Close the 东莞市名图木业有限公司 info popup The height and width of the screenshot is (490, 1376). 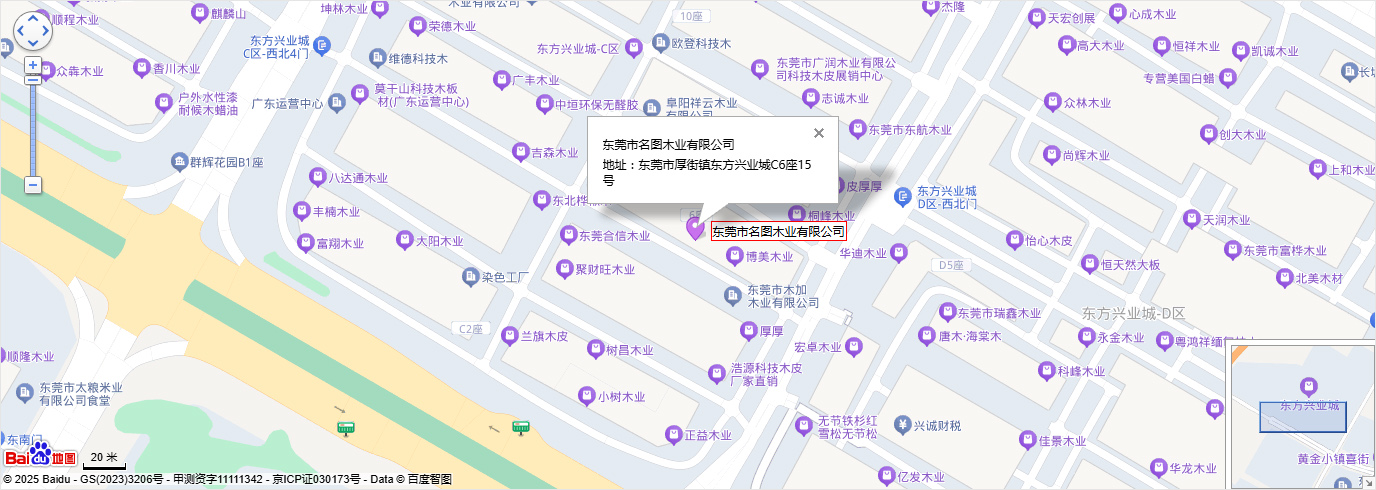tap(819, 133)
